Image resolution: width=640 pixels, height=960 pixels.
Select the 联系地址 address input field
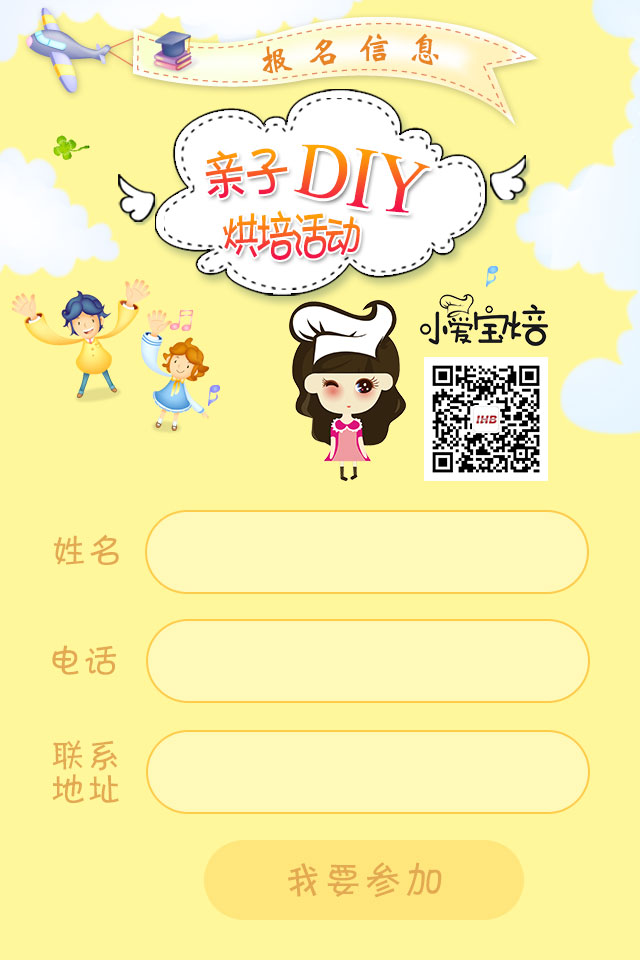[366, 771]
